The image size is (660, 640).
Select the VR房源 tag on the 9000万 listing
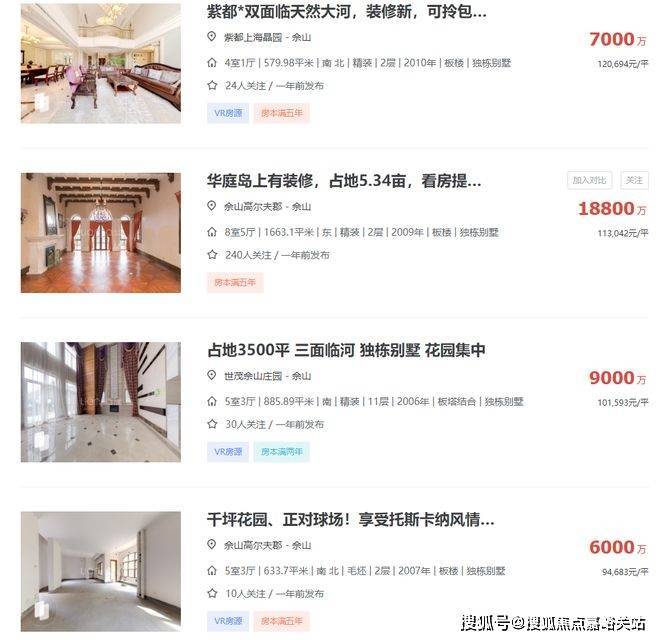pos(227,452)
